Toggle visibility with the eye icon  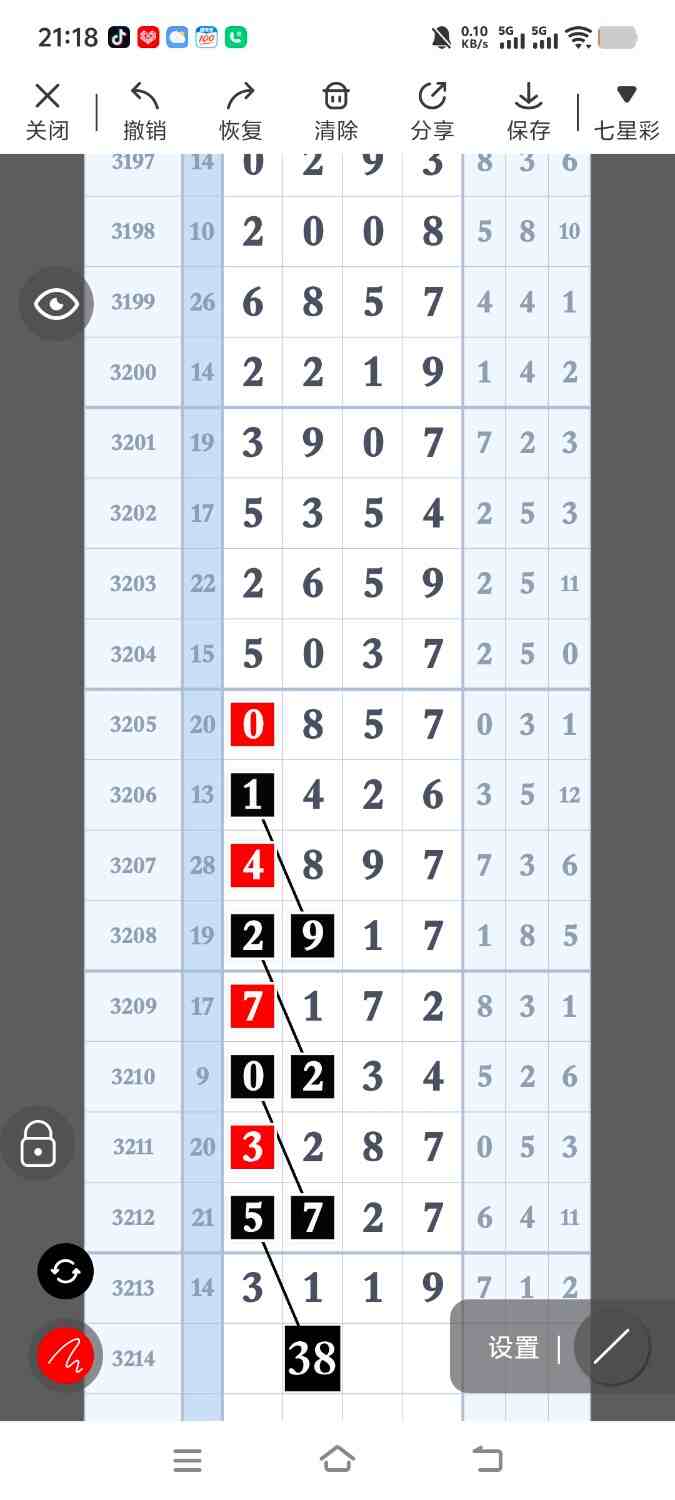point(56,304)
